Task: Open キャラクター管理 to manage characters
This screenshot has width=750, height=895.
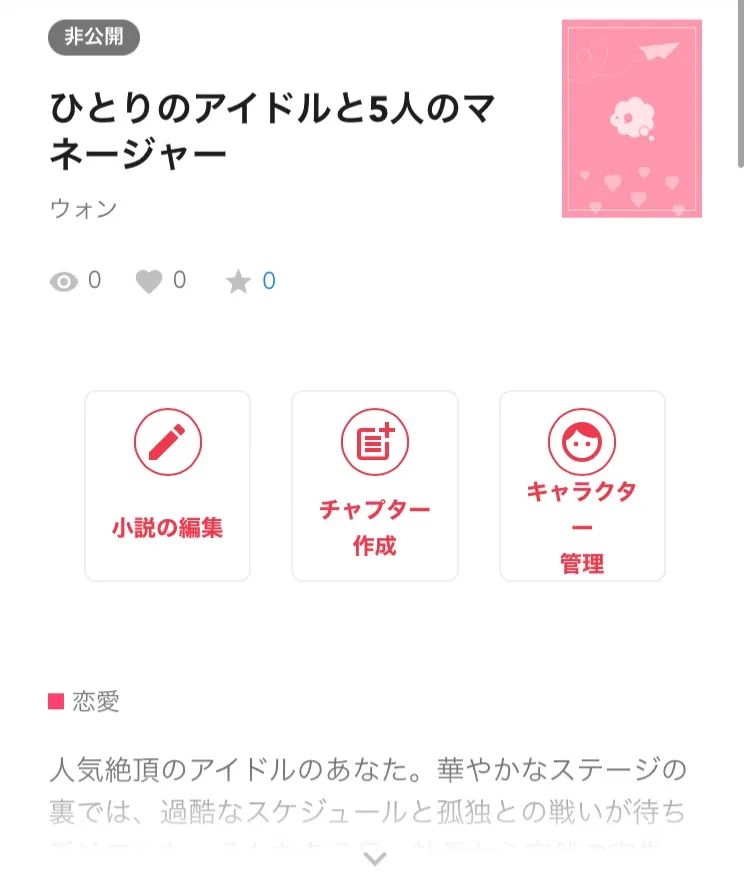Action: [582, 486]
